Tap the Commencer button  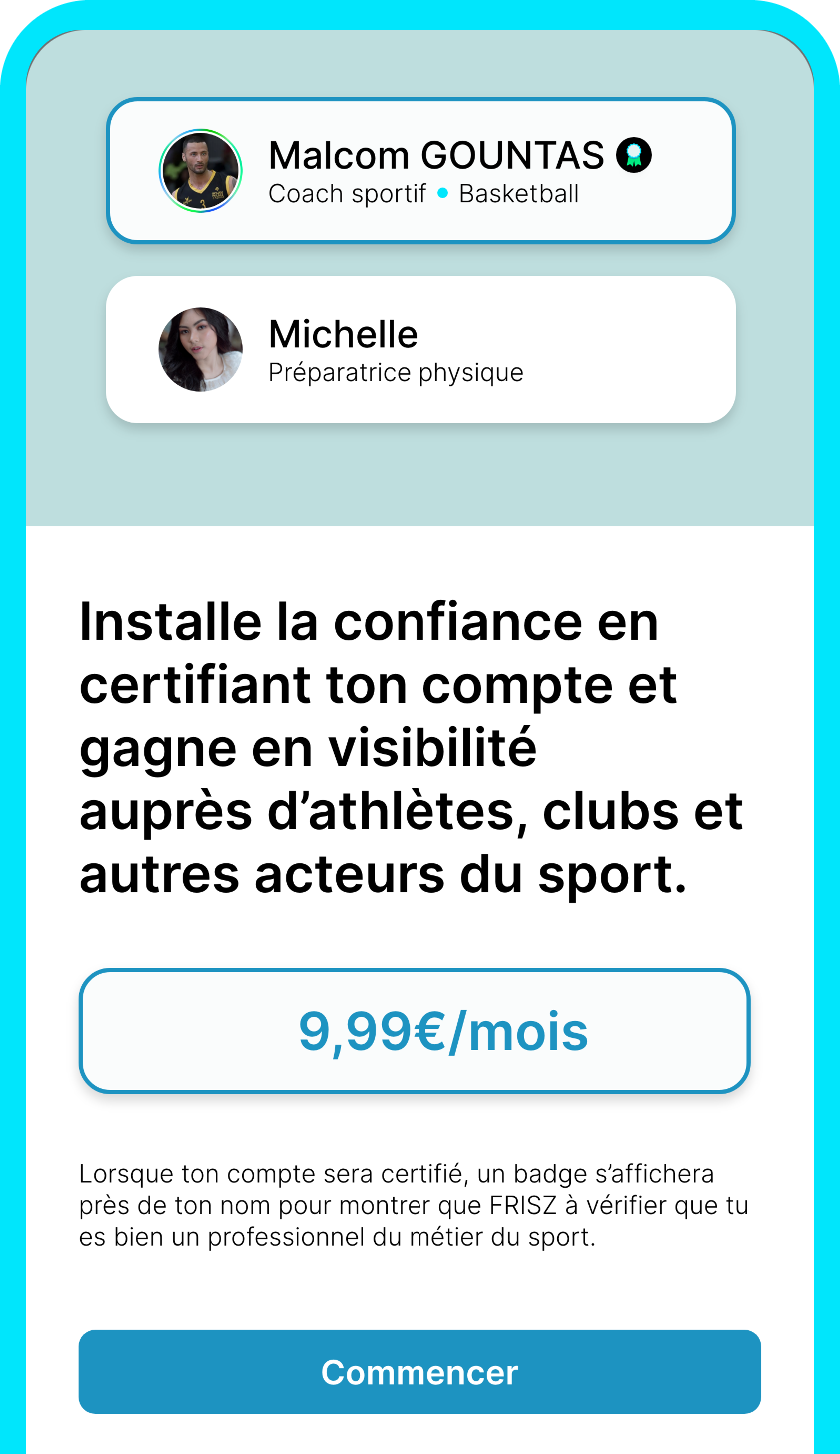[419, 1371]
